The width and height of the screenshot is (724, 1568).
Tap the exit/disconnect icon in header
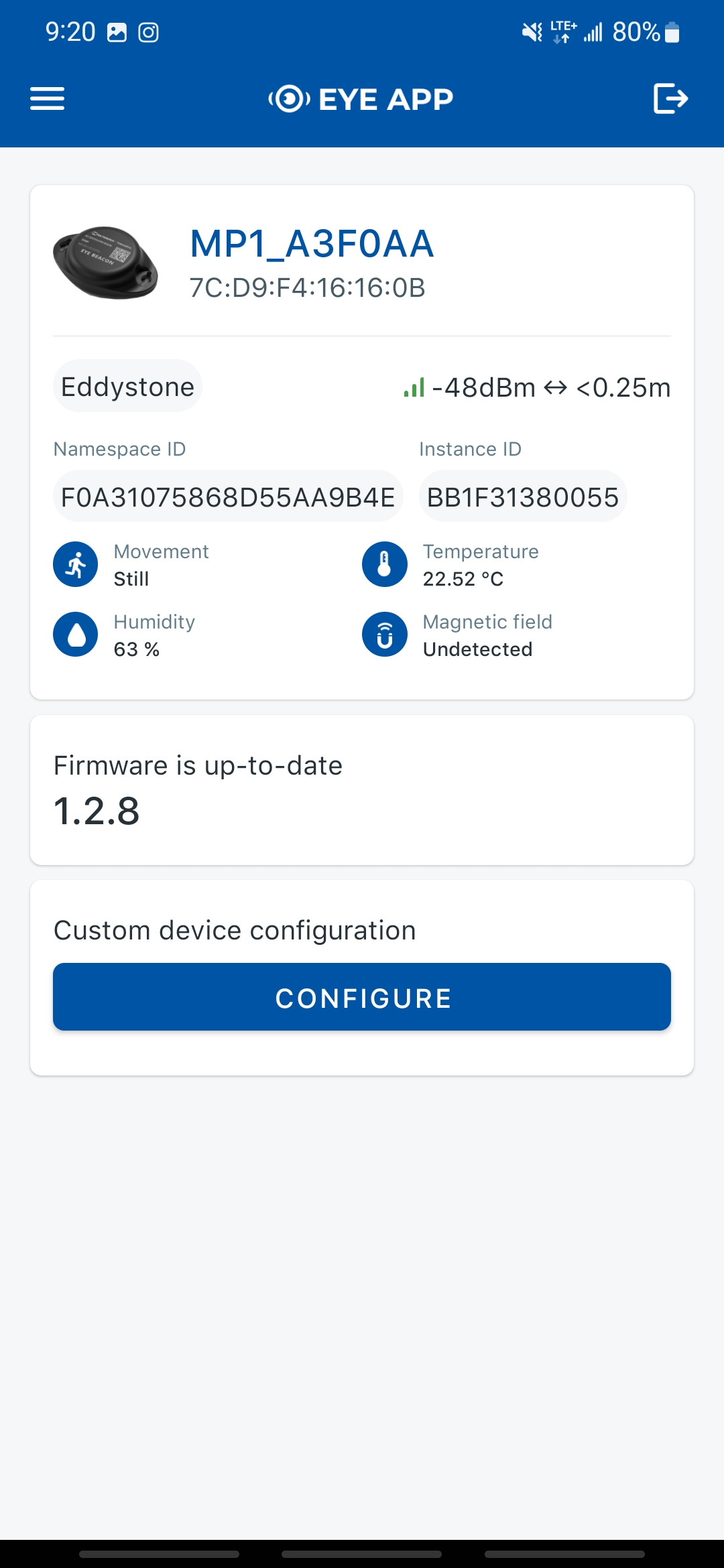(671, 99)
